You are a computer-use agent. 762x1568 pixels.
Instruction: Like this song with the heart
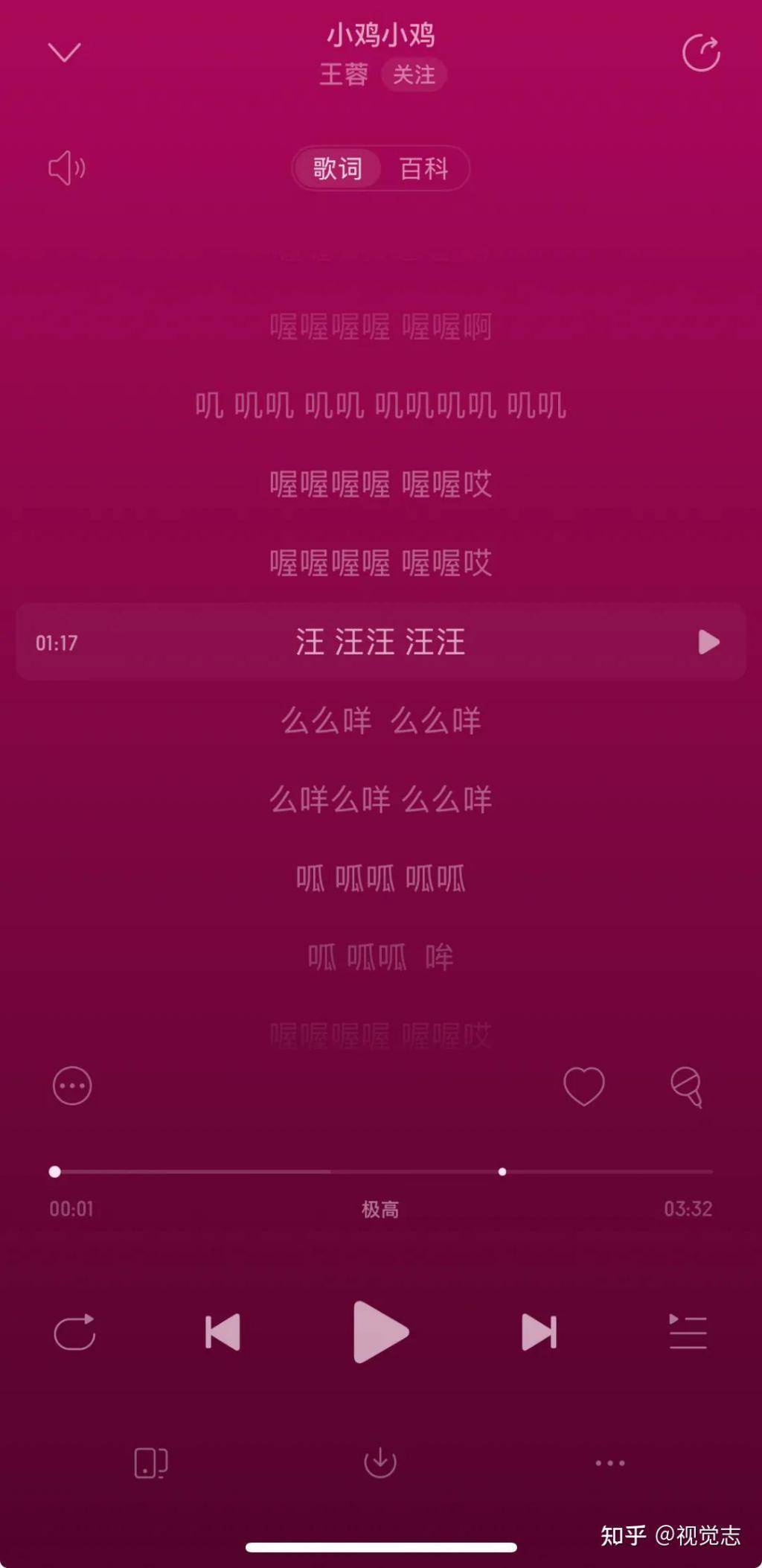tap(584, 1086)
